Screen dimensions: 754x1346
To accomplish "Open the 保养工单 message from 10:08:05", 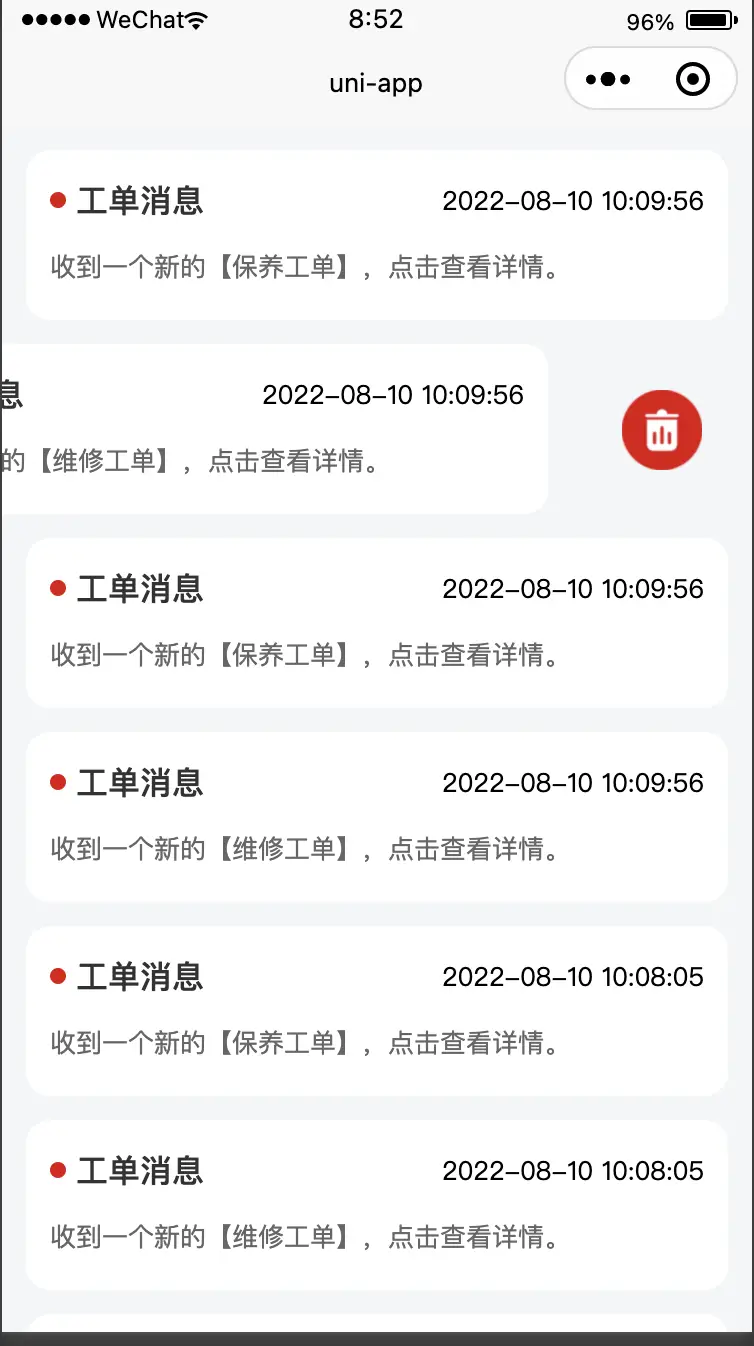I will click(377, 1011).
